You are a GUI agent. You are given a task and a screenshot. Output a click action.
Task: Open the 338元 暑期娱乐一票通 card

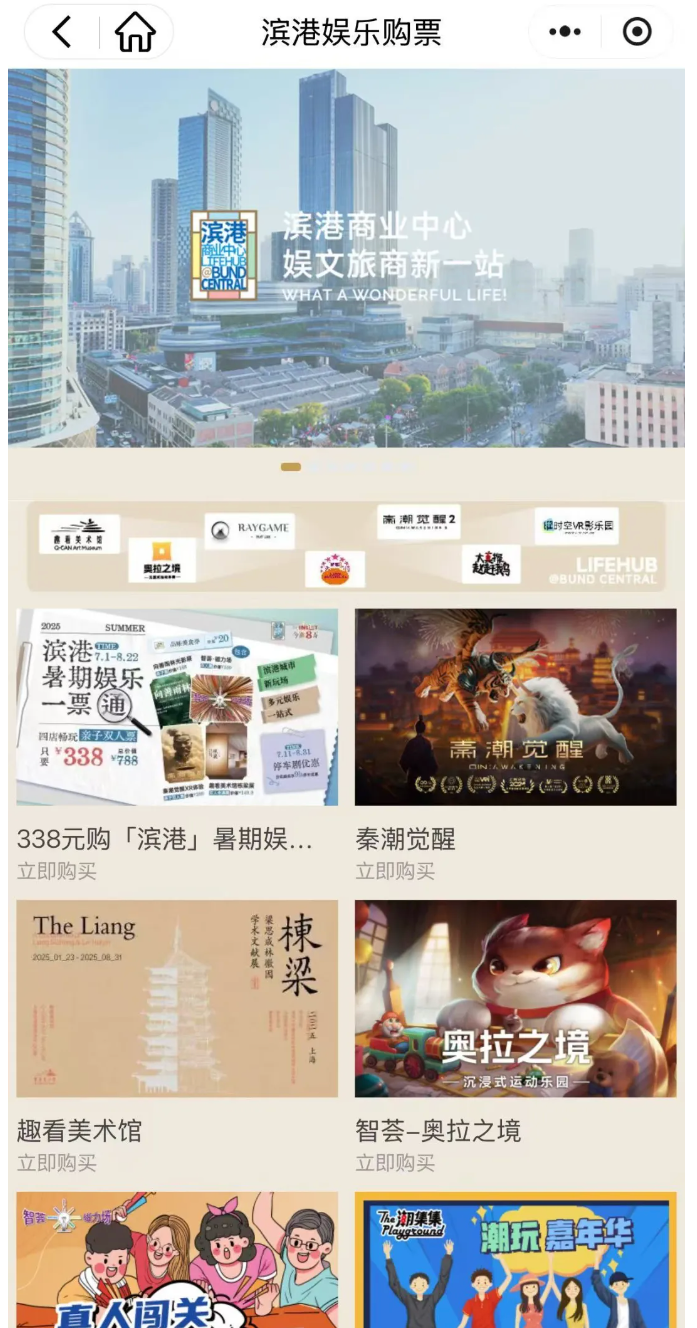coord(177,707)
